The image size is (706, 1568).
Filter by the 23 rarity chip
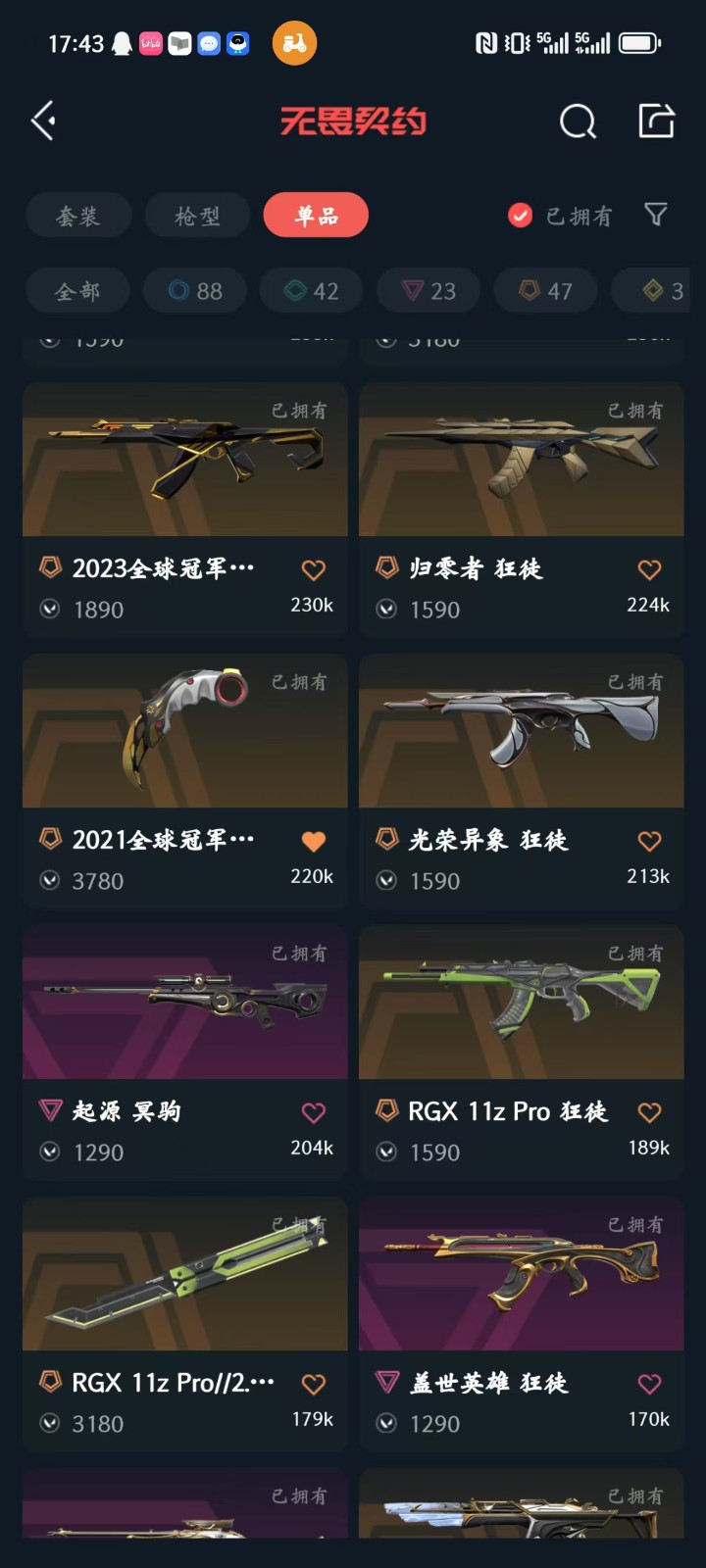tap(429, 291)
